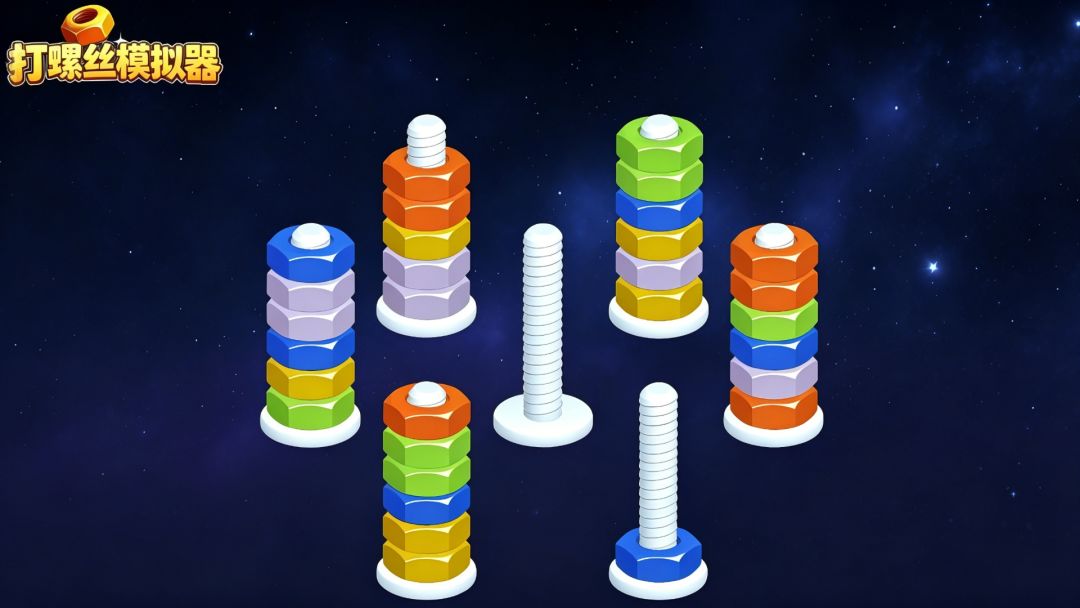
Task: Pick the orange-topped bolt with exposed screw tip
Action: click(426, 230)
